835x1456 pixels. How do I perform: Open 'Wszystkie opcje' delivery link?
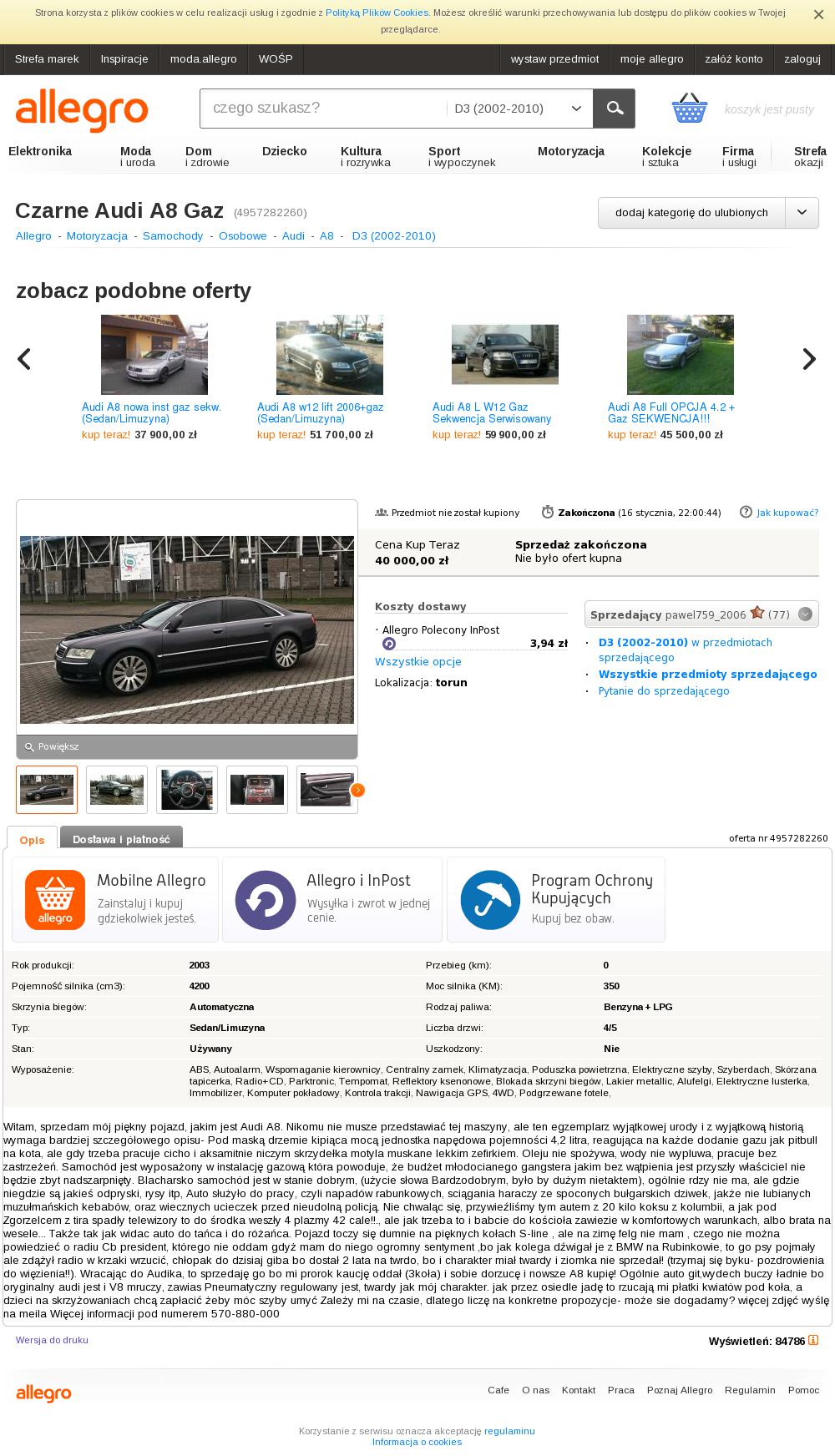point(417,662)
